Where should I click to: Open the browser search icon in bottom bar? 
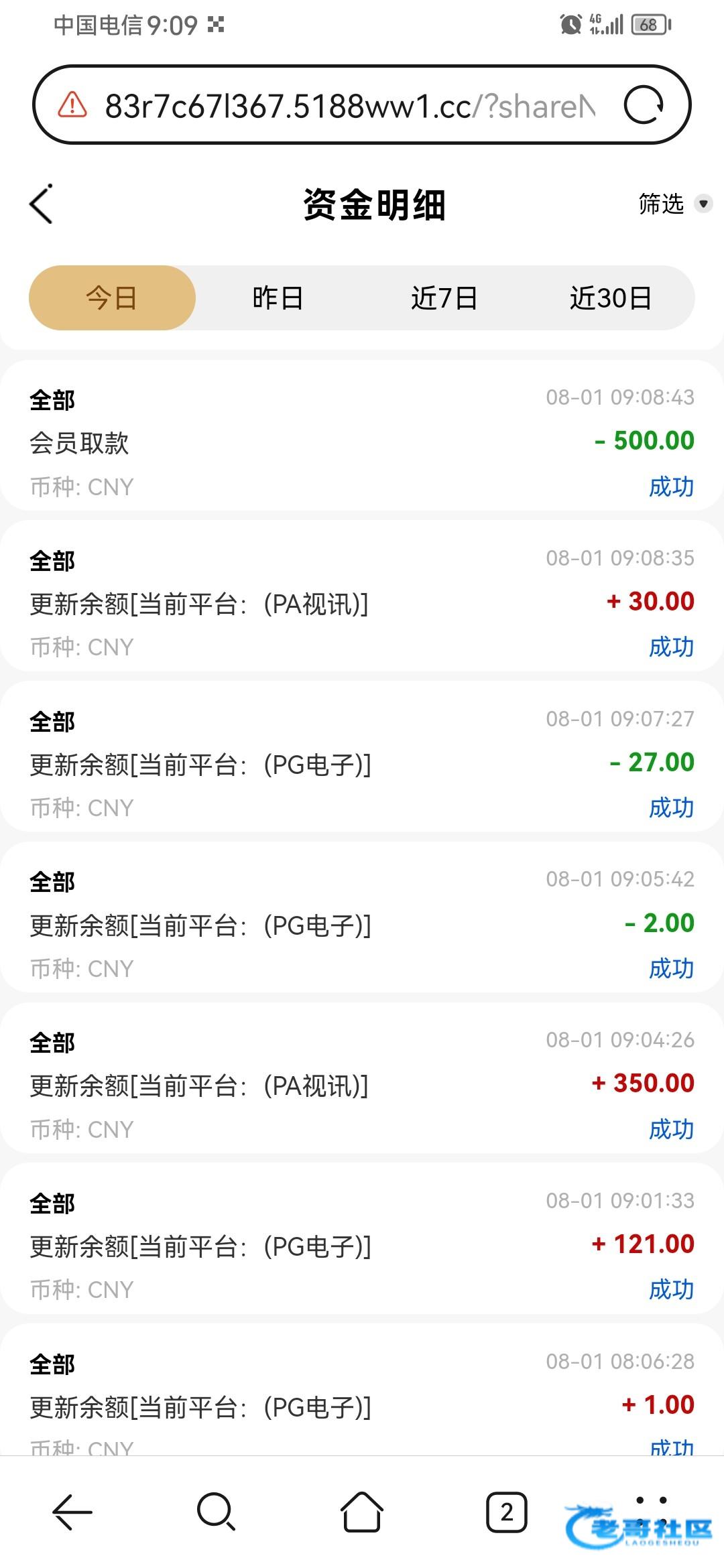[x=216, y=1512]
